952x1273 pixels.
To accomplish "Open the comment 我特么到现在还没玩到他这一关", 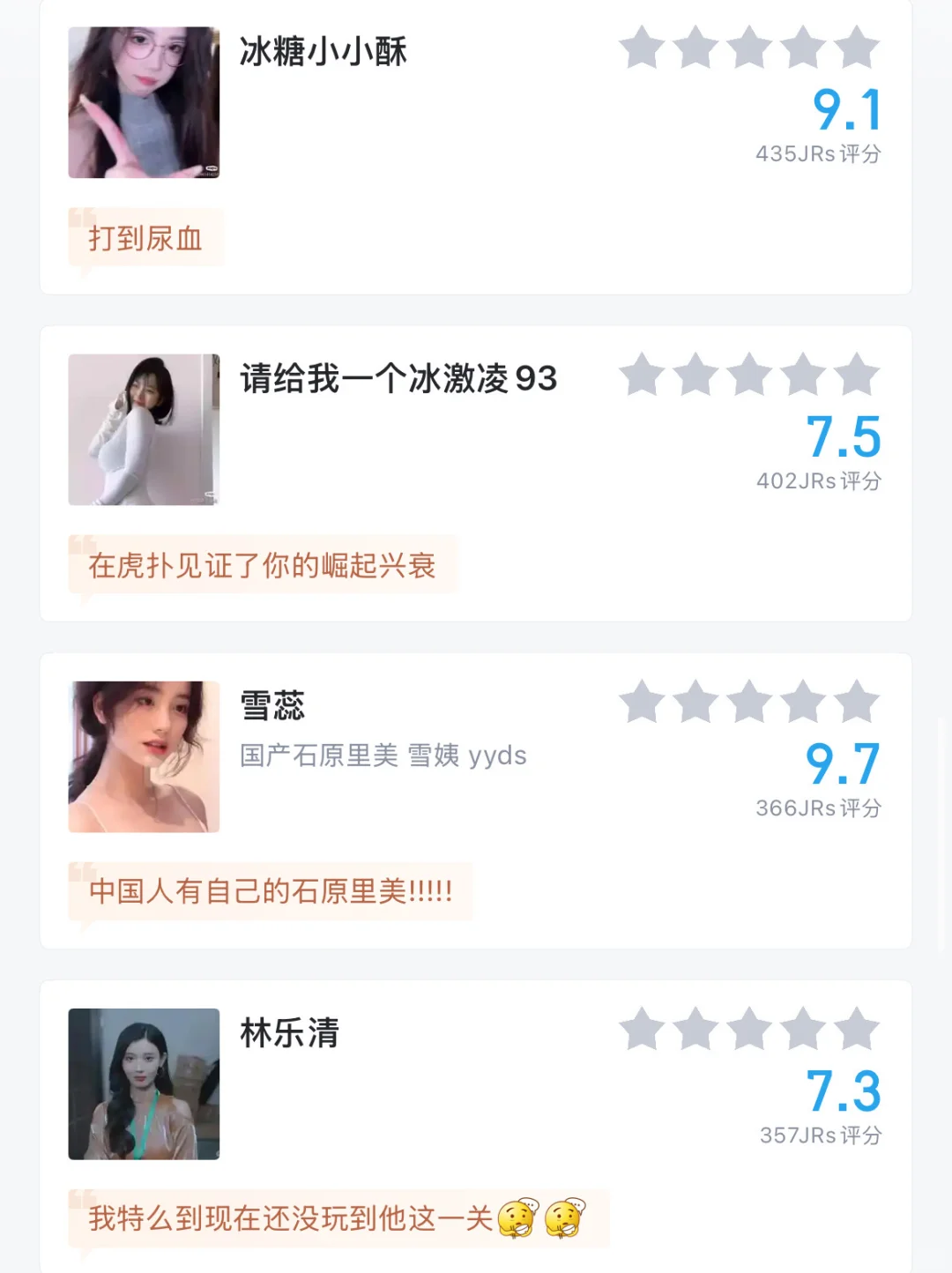I will click(x=291, y=1218).
